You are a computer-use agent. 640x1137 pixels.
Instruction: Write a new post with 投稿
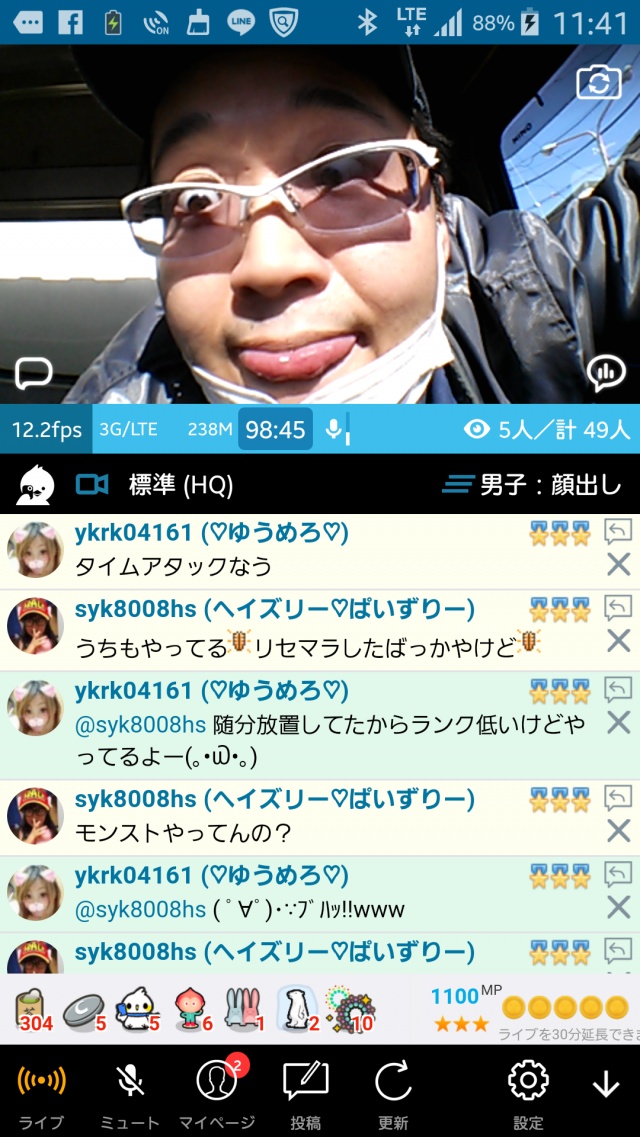(x=306, y=1092)
